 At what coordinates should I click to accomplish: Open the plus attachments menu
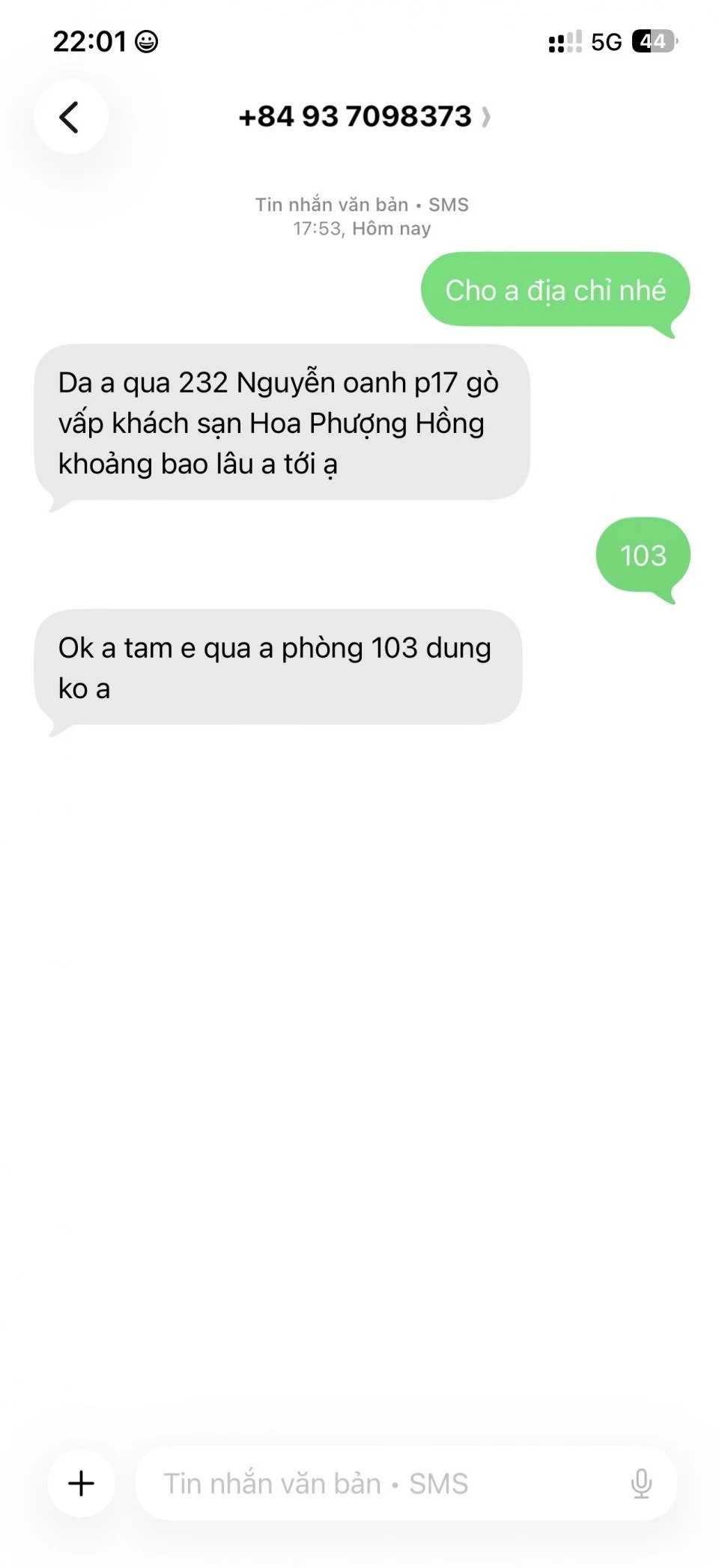tap(81, 1483)
